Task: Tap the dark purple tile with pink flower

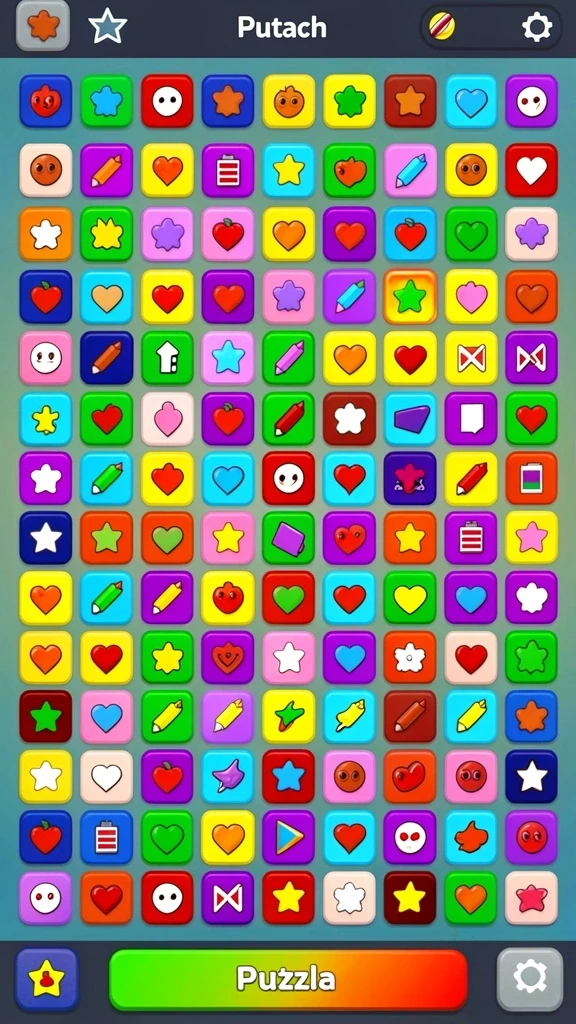Action: point(410,478)
